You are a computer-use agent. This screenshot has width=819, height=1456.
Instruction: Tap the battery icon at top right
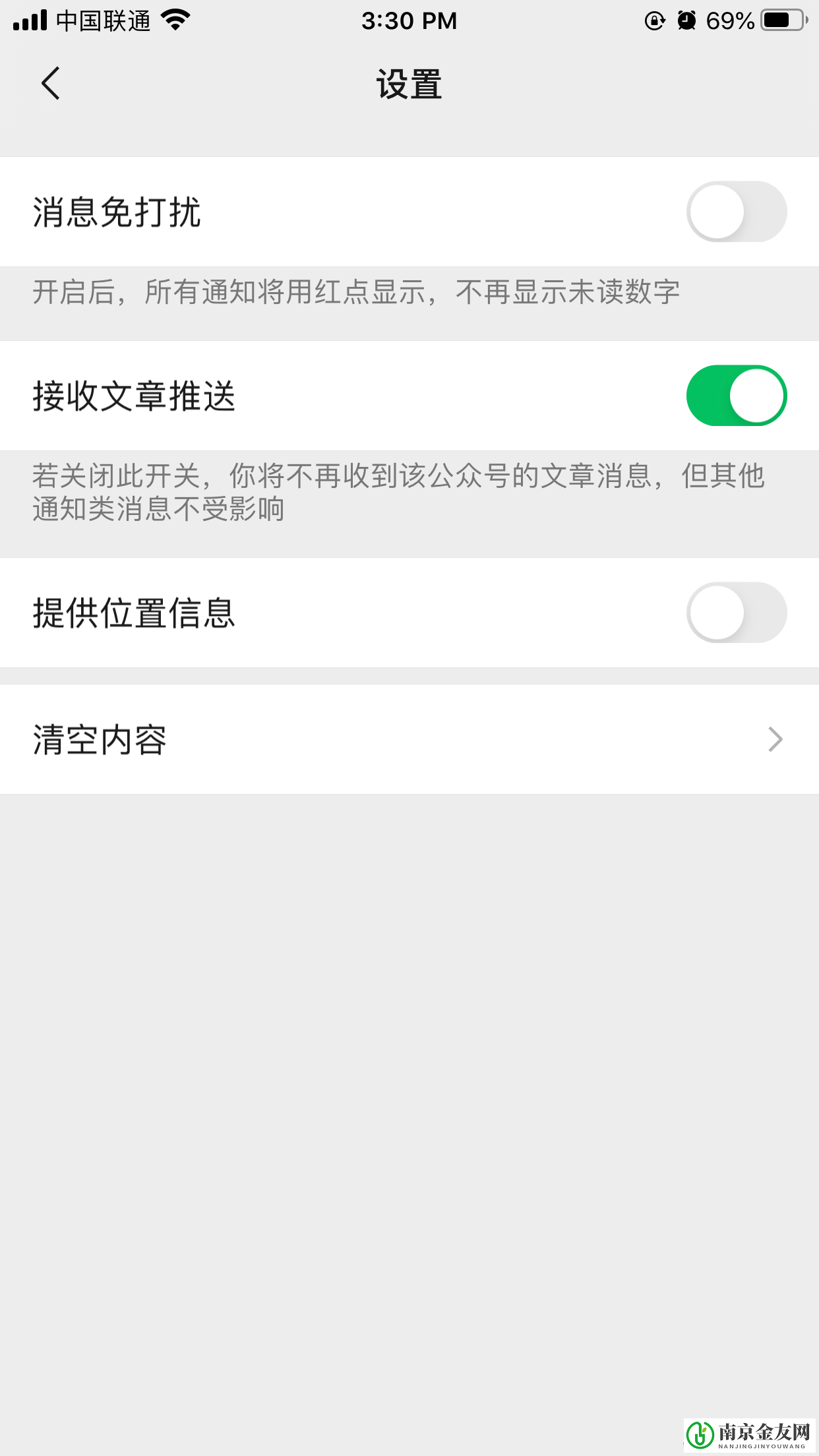click(780, 20)
